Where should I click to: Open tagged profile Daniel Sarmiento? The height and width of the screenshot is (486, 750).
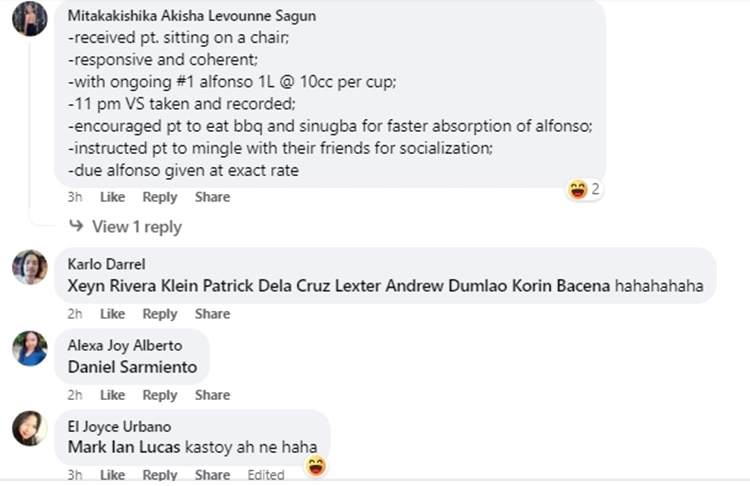coord(132,367)
